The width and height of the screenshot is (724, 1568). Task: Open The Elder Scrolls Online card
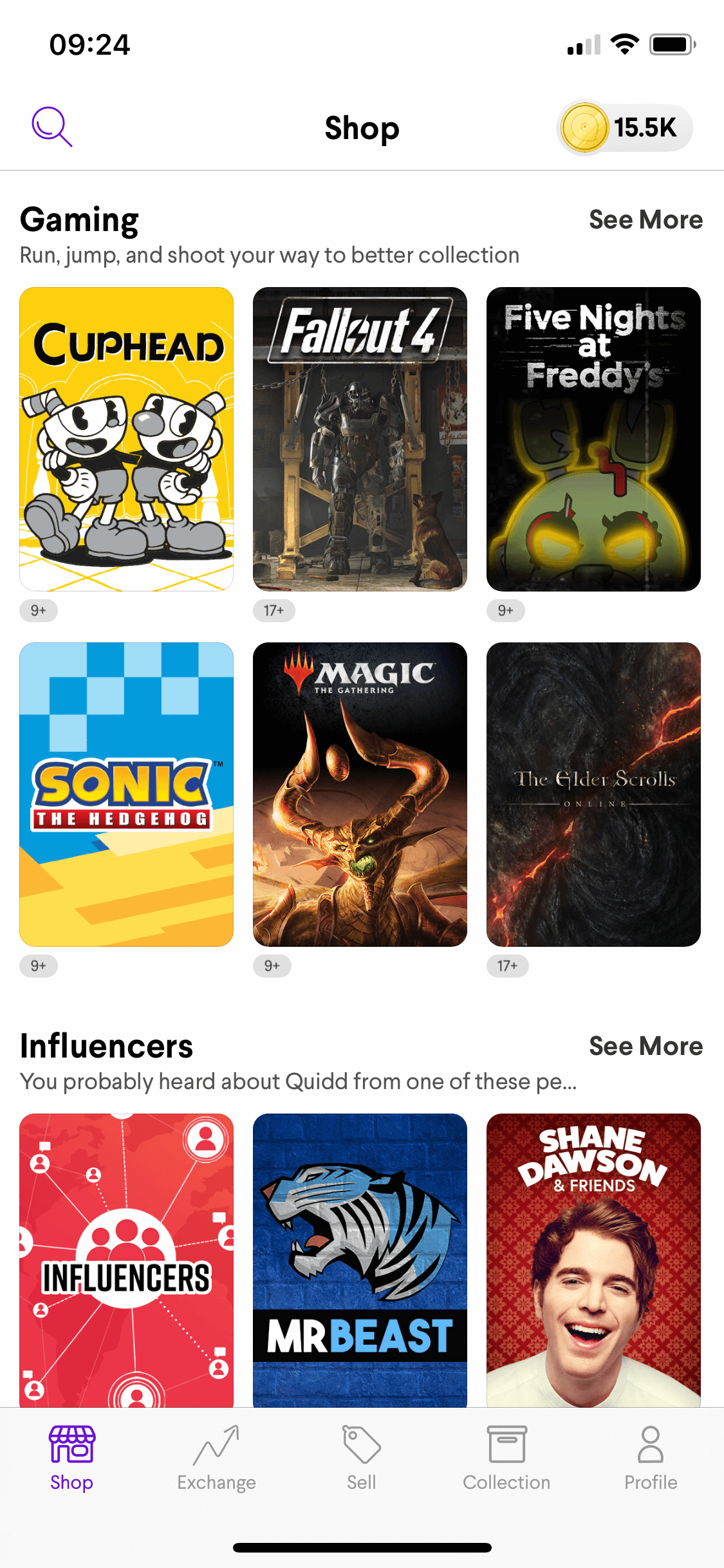[593, 794]
